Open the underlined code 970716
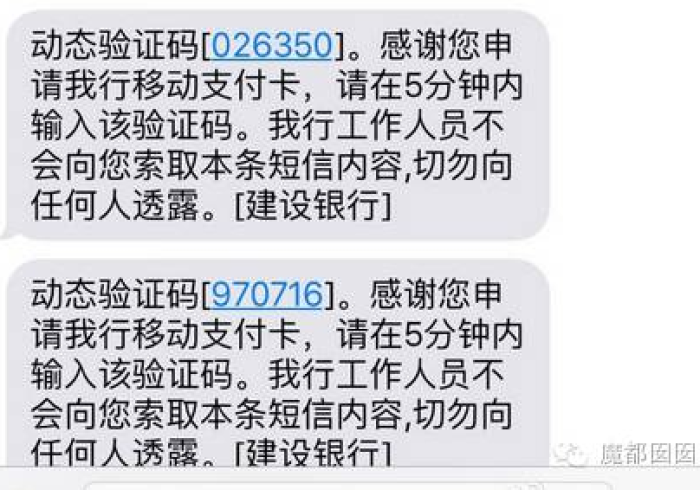Image resolution: width=700 pixels, height=490 pixels. pyautogui.click(x=268, y=294)
